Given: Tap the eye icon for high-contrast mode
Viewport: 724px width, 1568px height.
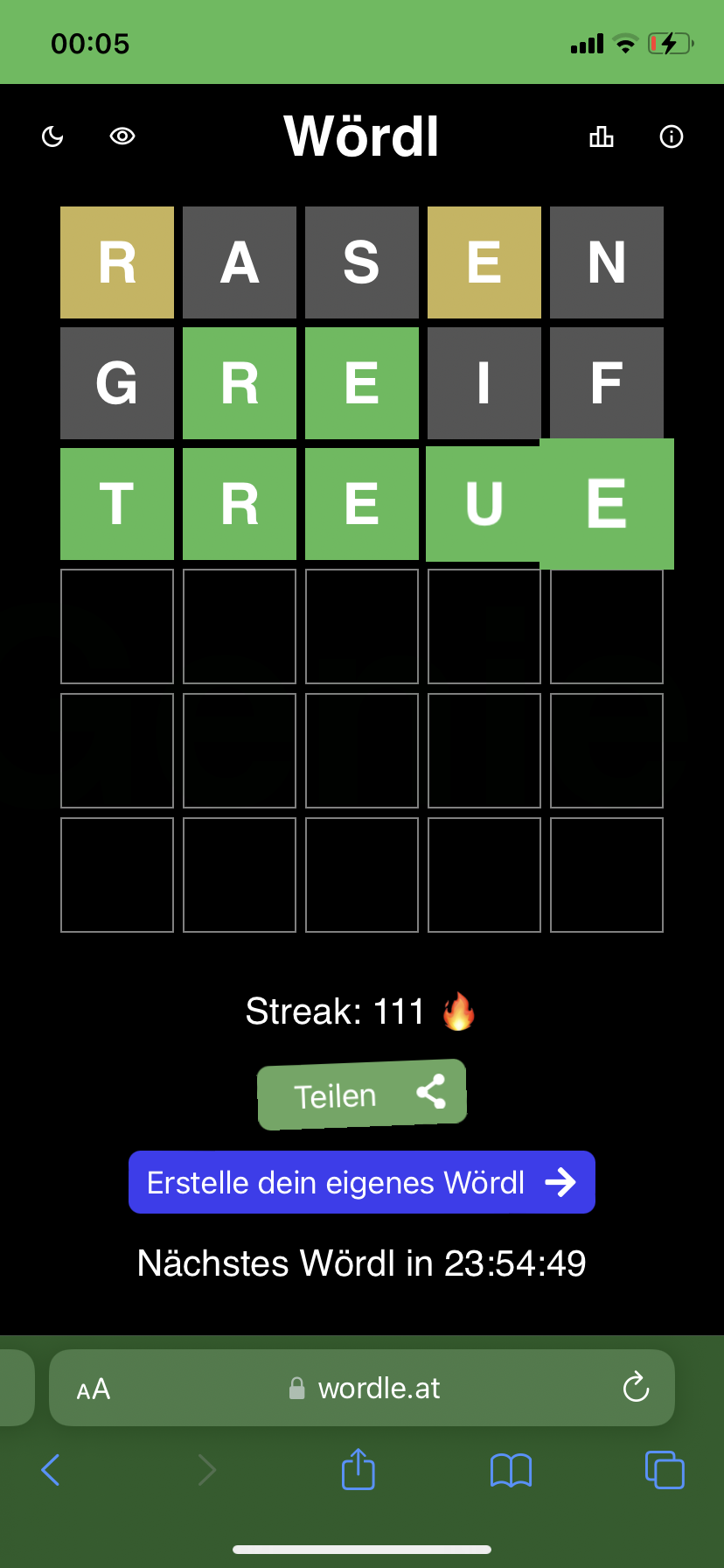Looking at the screenshot, I should 122,136.
